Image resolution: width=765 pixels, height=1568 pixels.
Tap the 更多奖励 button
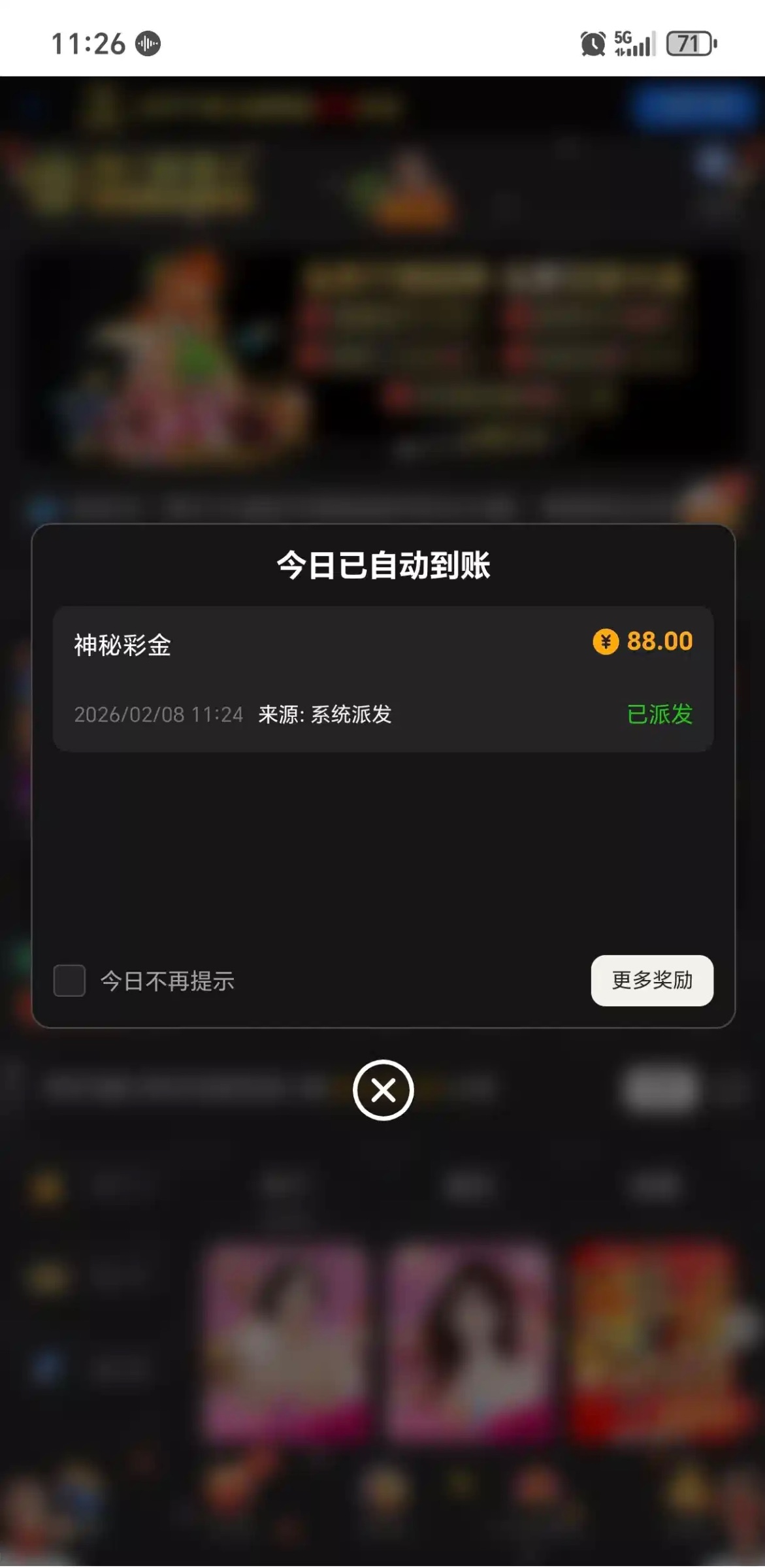pyautogui.click(x=651, y=981)
